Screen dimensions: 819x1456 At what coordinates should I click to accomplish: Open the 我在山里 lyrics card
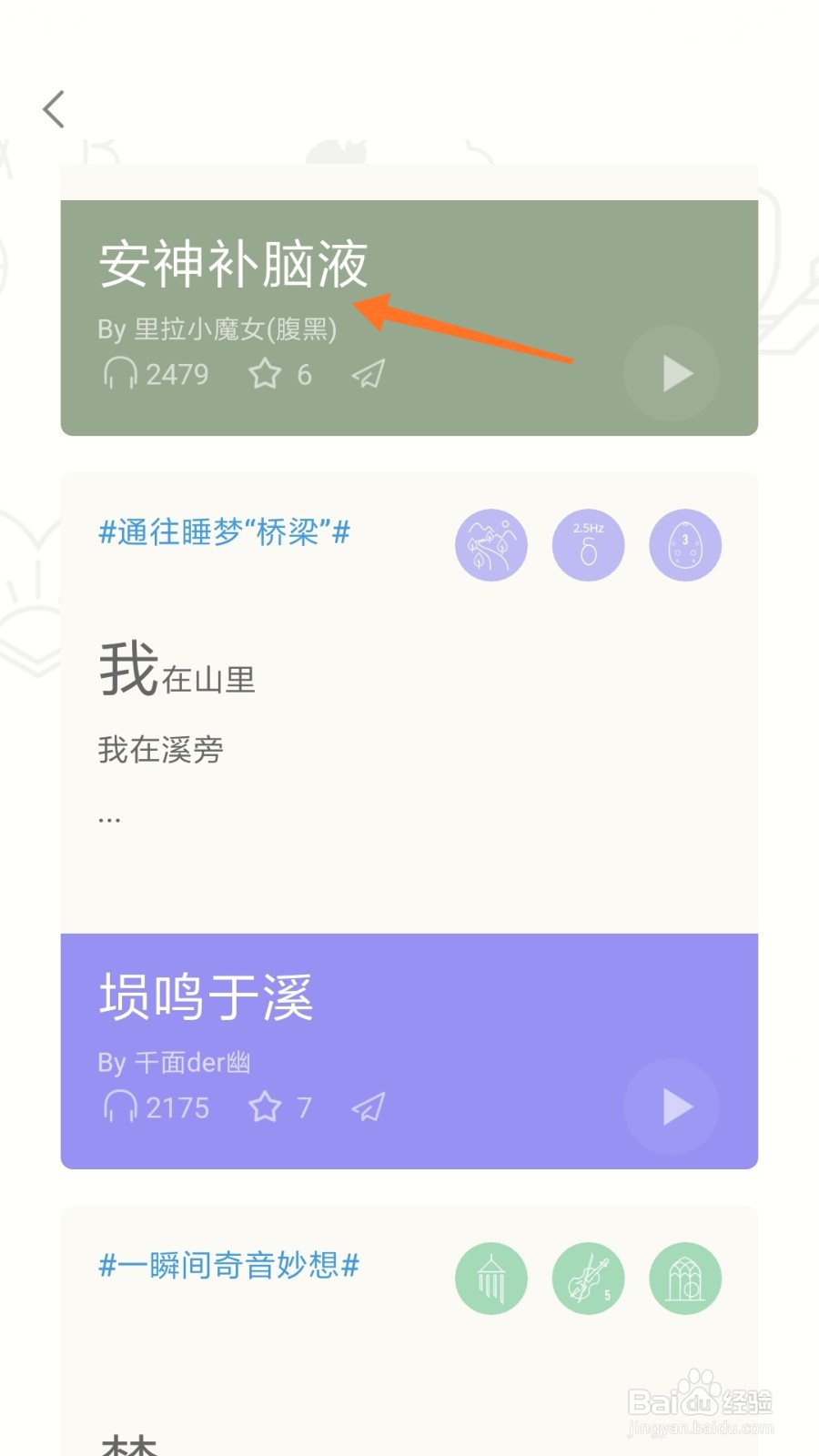(177, 672)
